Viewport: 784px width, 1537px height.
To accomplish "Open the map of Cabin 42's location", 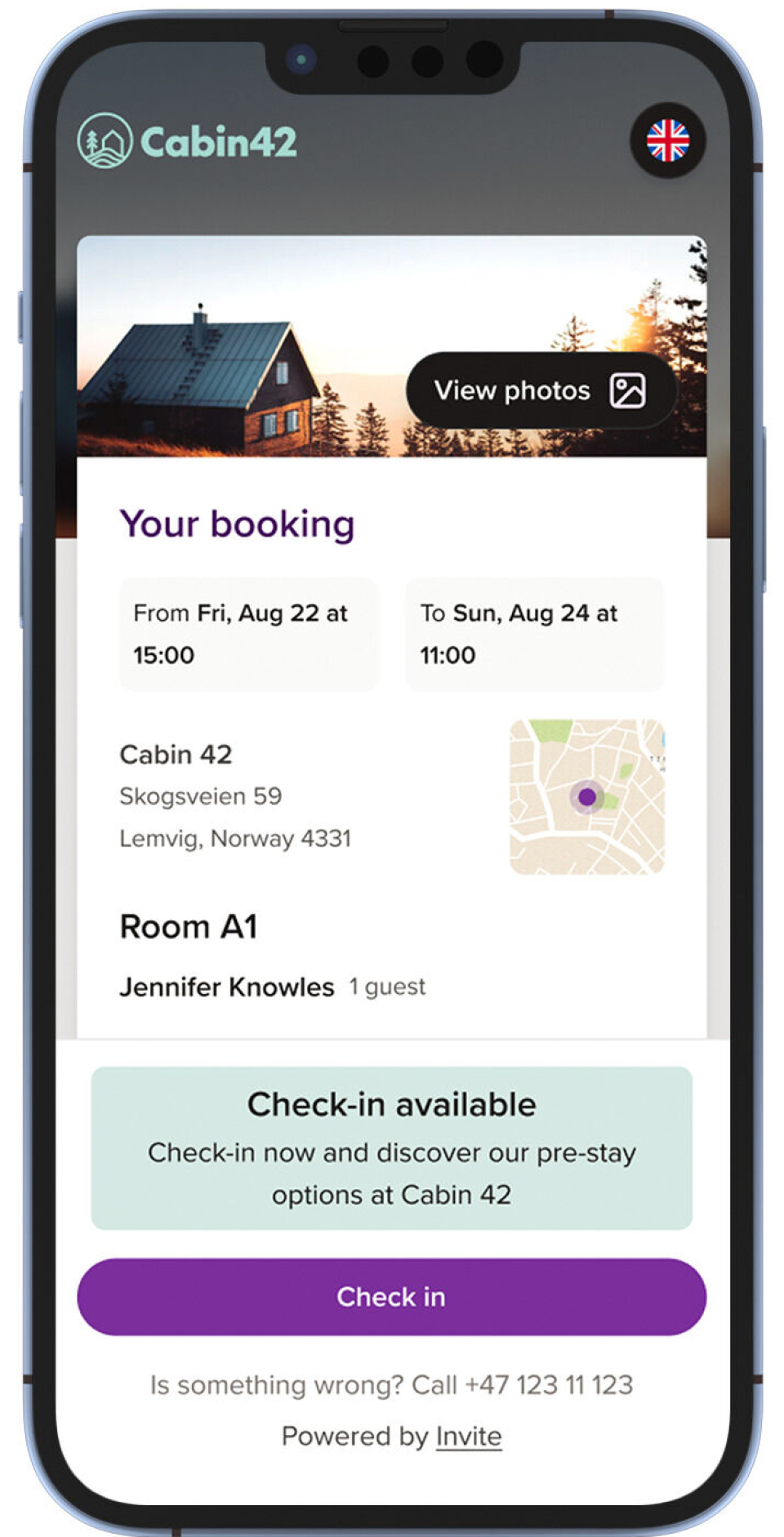I will [x=586, y=796].
